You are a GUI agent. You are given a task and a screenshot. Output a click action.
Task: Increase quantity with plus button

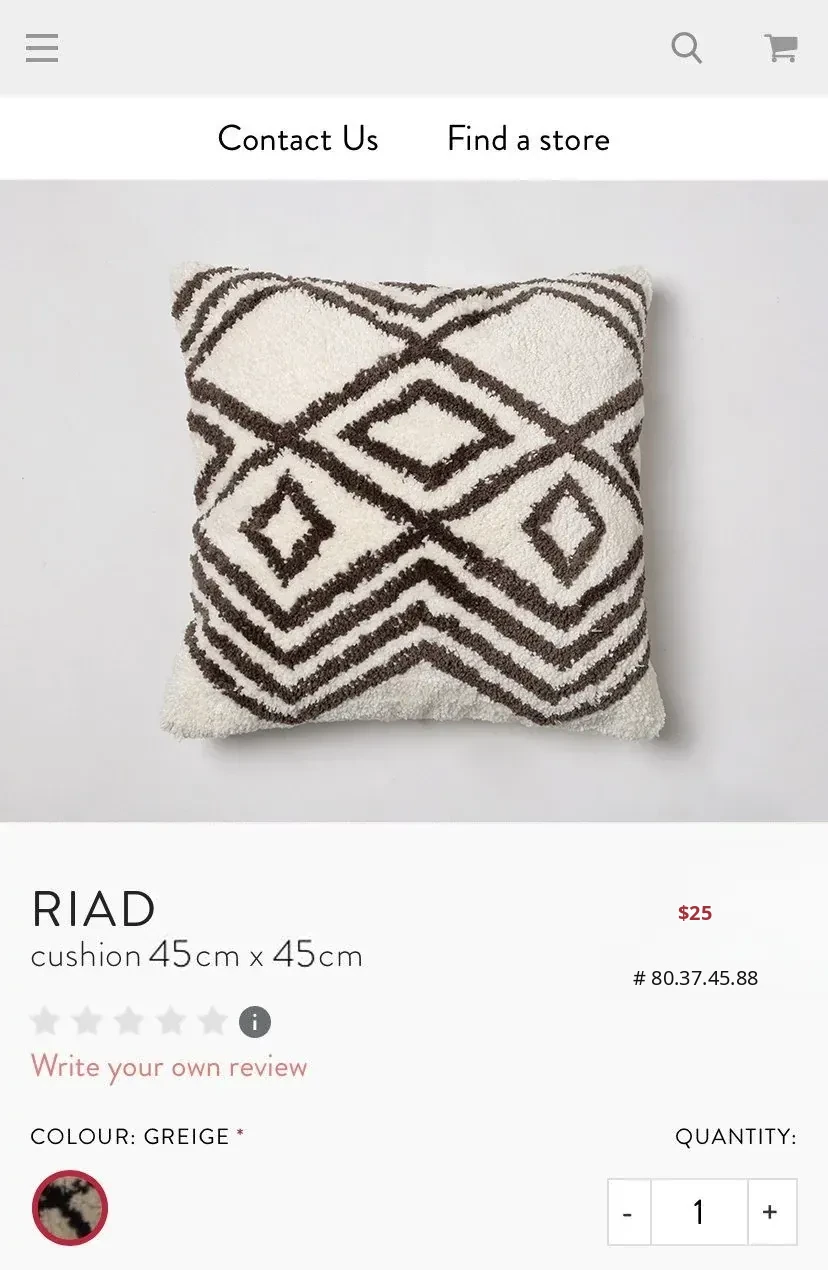[x=770, y=1212]
